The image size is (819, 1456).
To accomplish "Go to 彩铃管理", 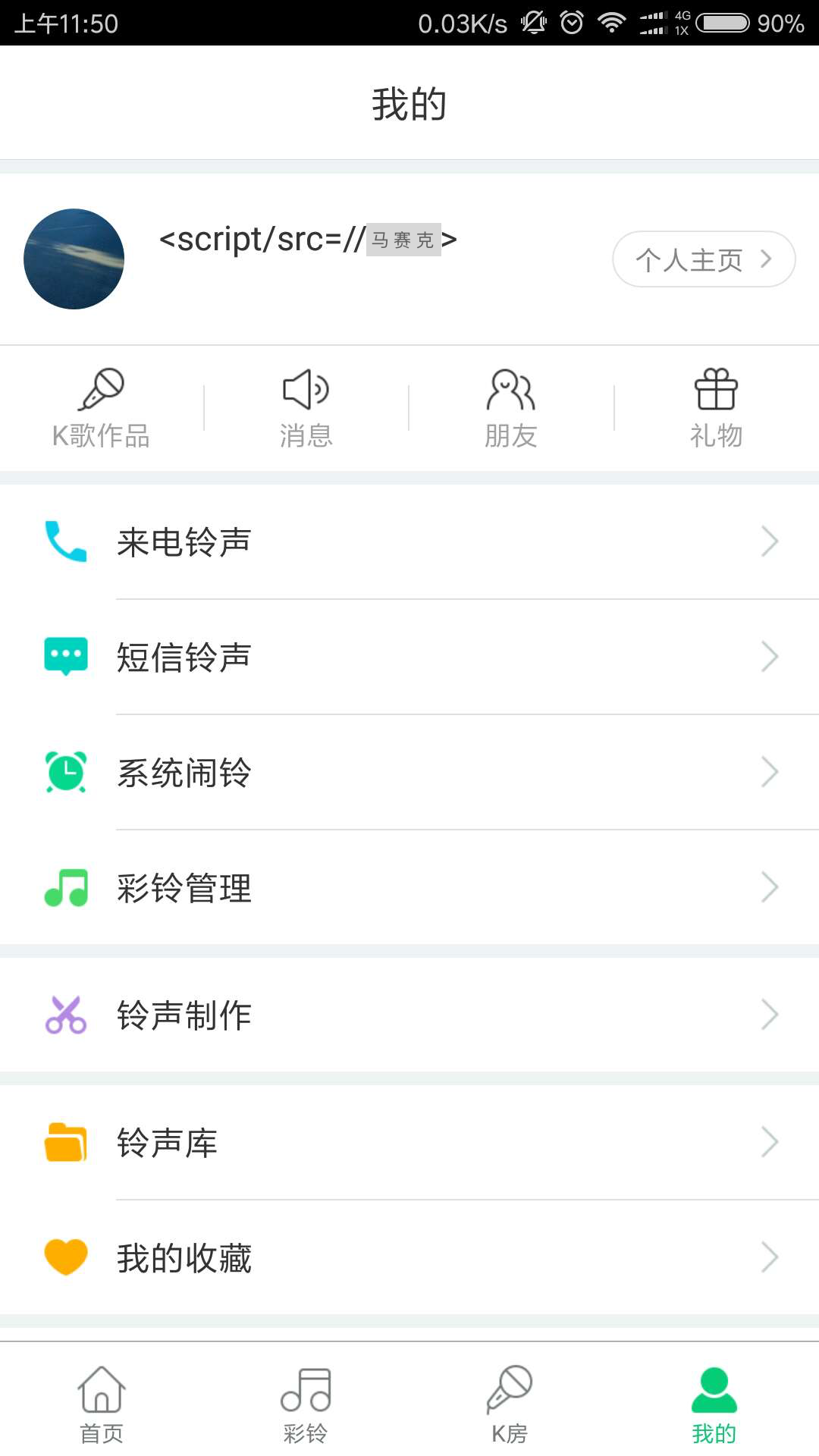I will 409,887.
